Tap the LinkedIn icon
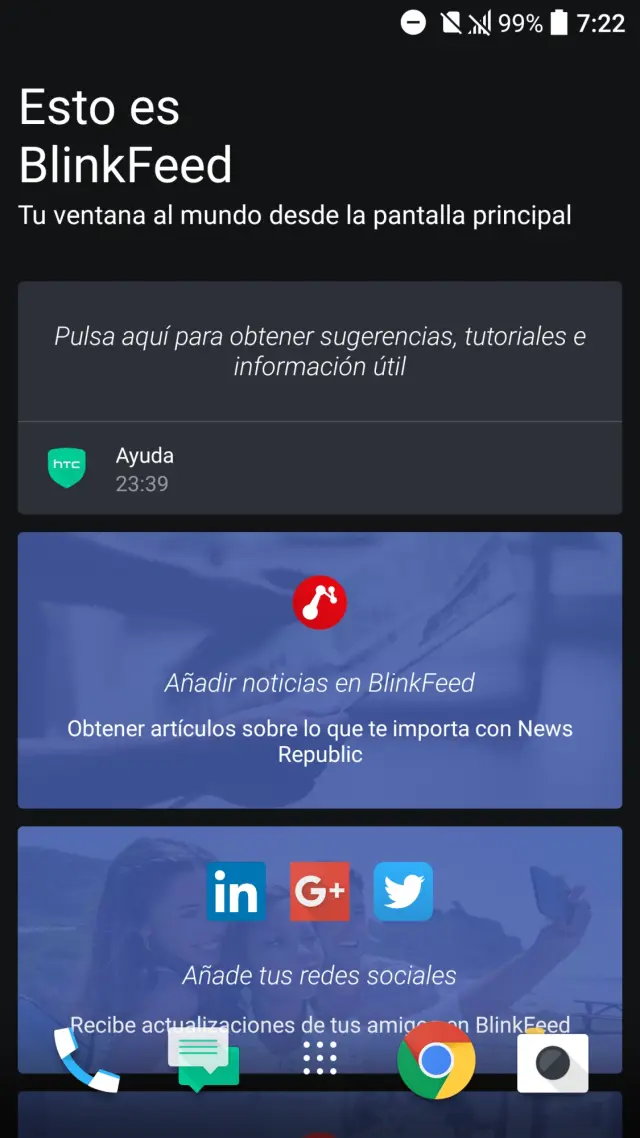The width and height of the screenshot is (640, 1138). (x=236, y=891)
